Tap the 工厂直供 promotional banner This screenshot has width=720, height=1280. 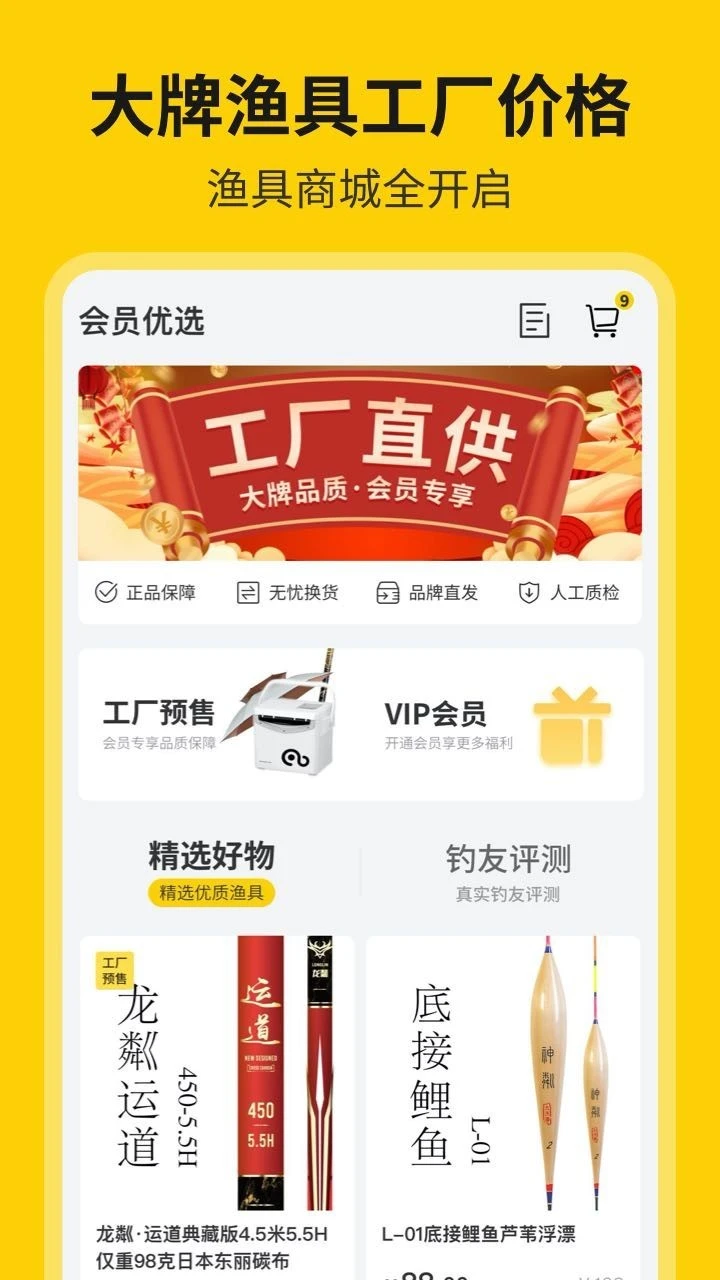click(360, 460)
